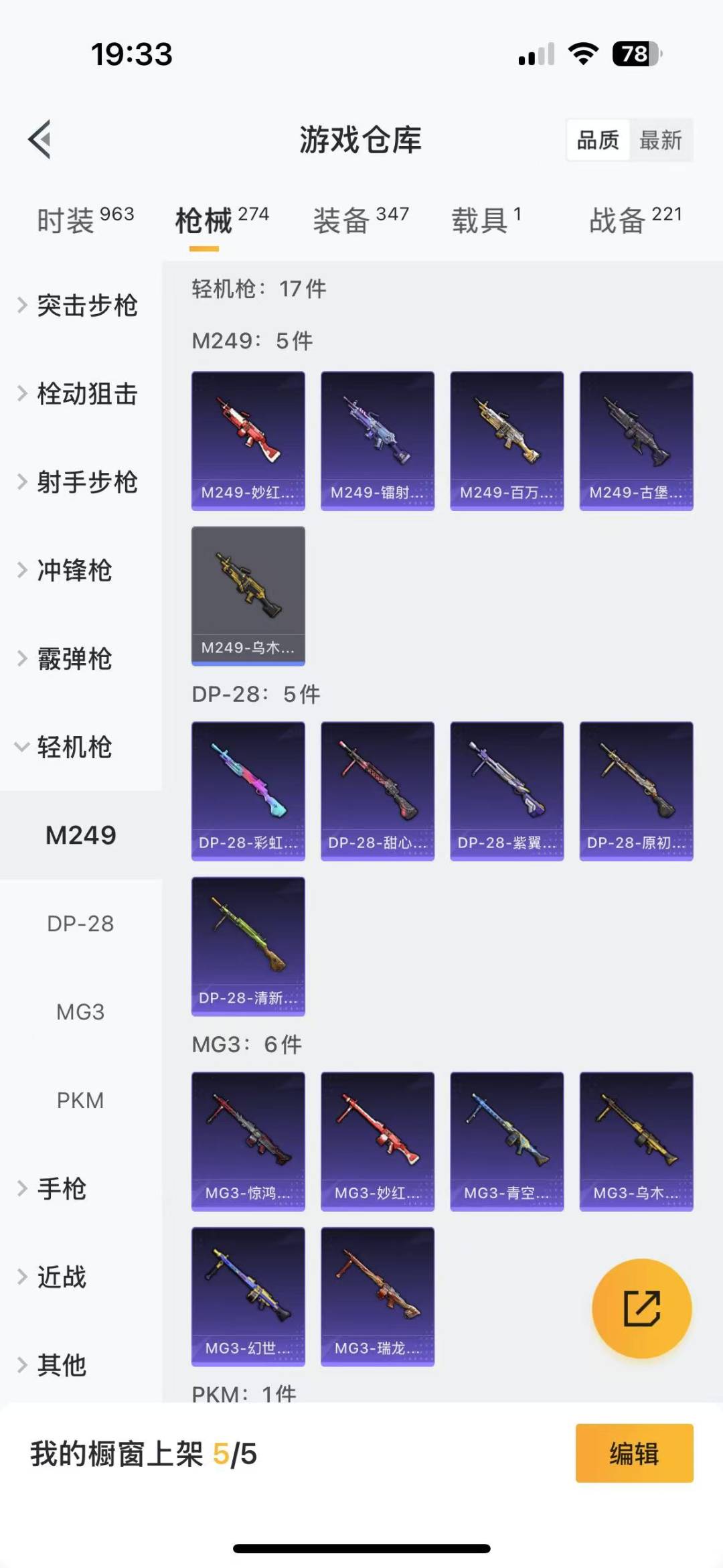
Task: Open the M249-乌木 skin tile
Action: coord(248,595)
